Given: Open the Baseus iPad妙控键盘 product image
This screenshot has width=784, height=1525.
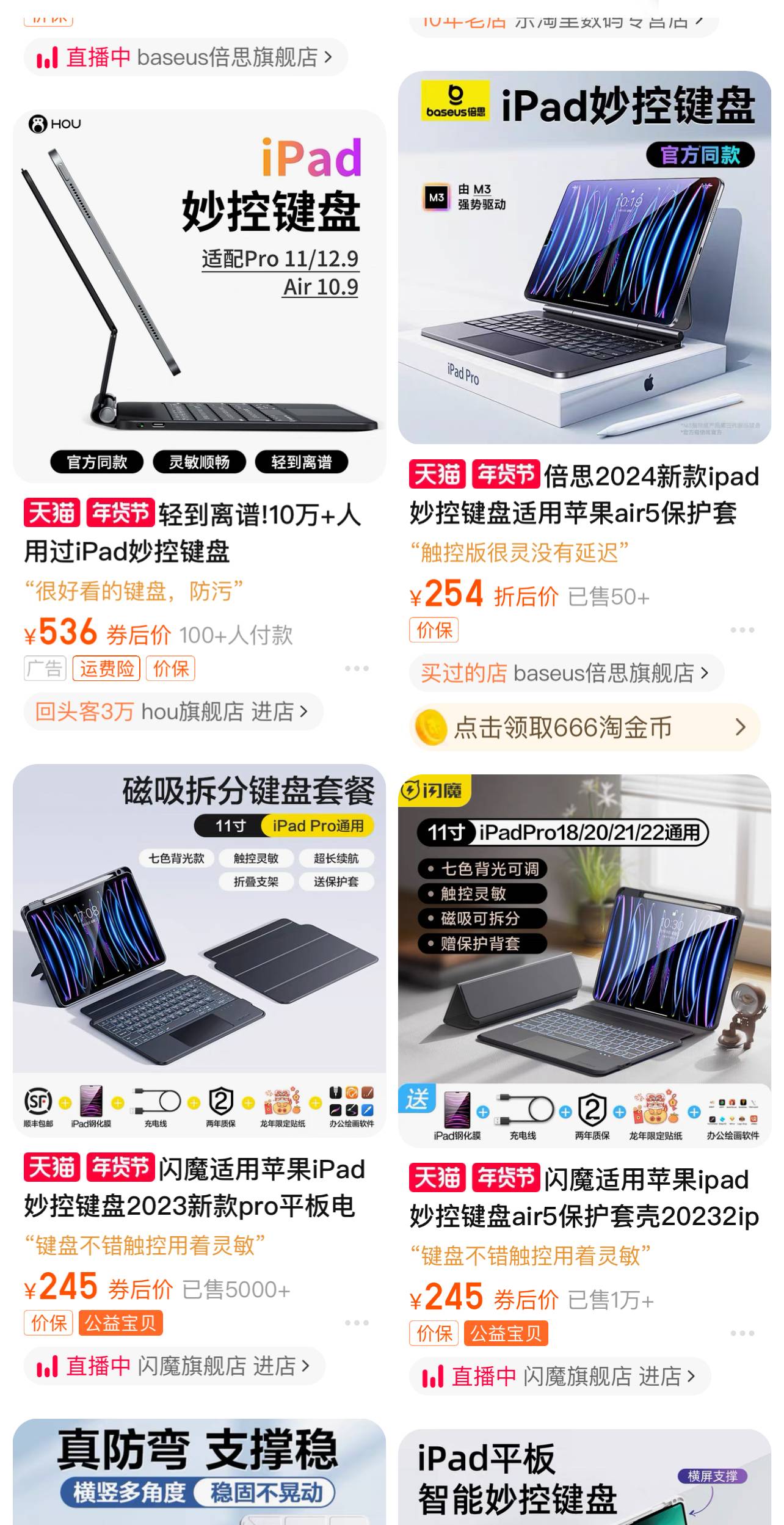Looking at the screenshot, I should (584, 258).
